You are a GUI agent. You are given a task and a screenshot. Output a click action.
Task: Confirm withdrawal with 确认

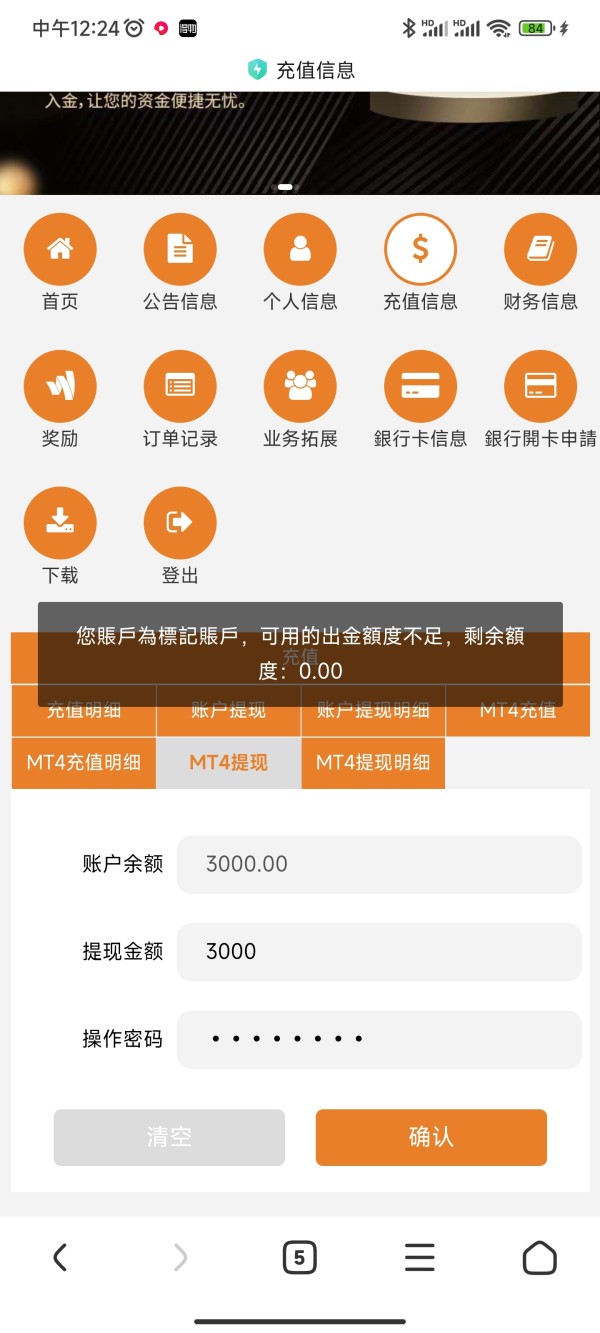[431, 1137]
